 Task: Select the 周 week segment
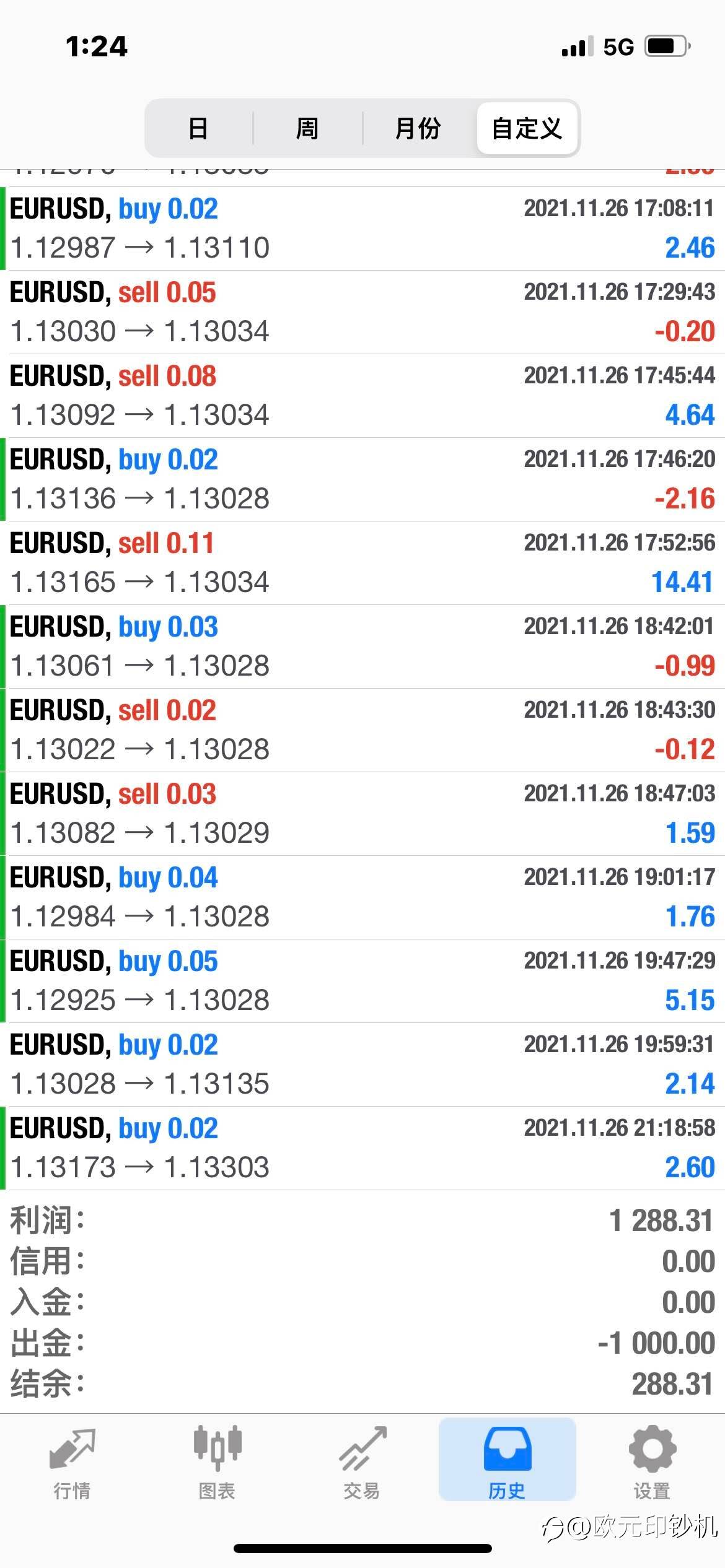click(307, 129)
